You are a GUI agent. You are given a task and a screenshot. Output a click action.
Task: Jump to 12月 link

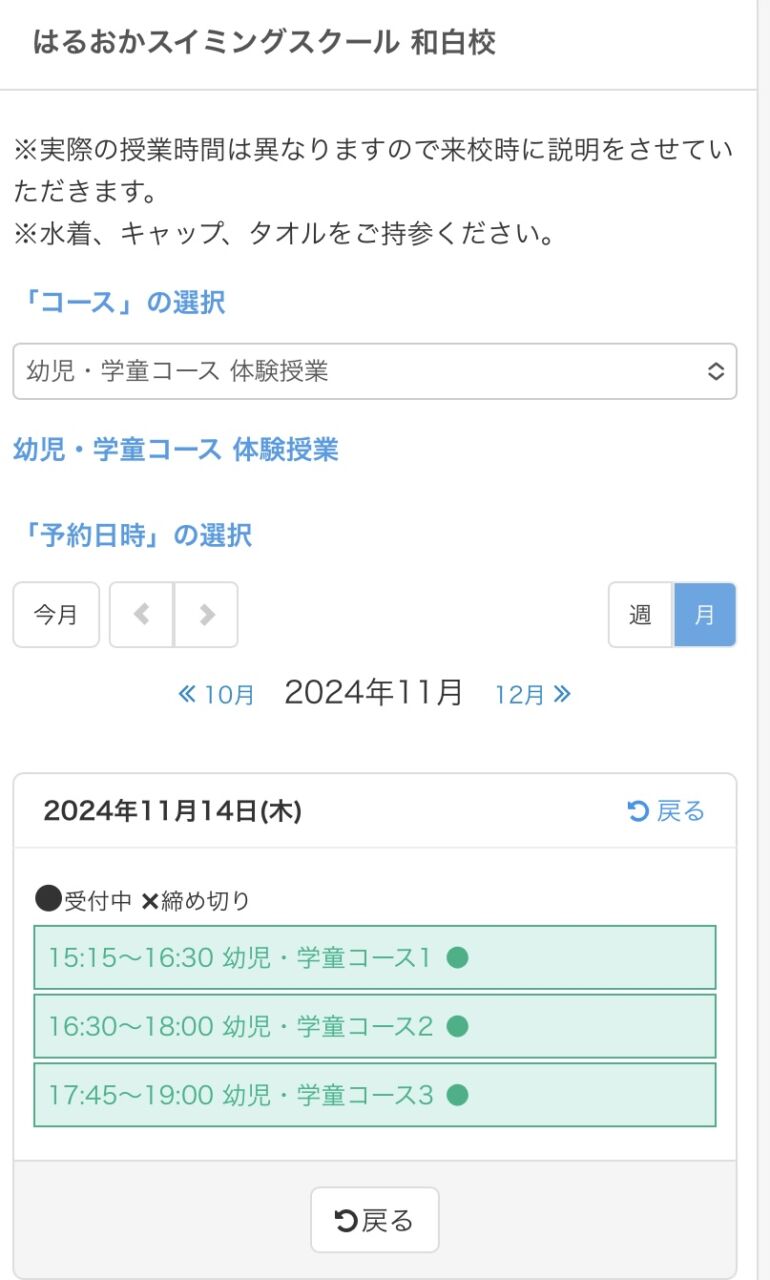533,694
